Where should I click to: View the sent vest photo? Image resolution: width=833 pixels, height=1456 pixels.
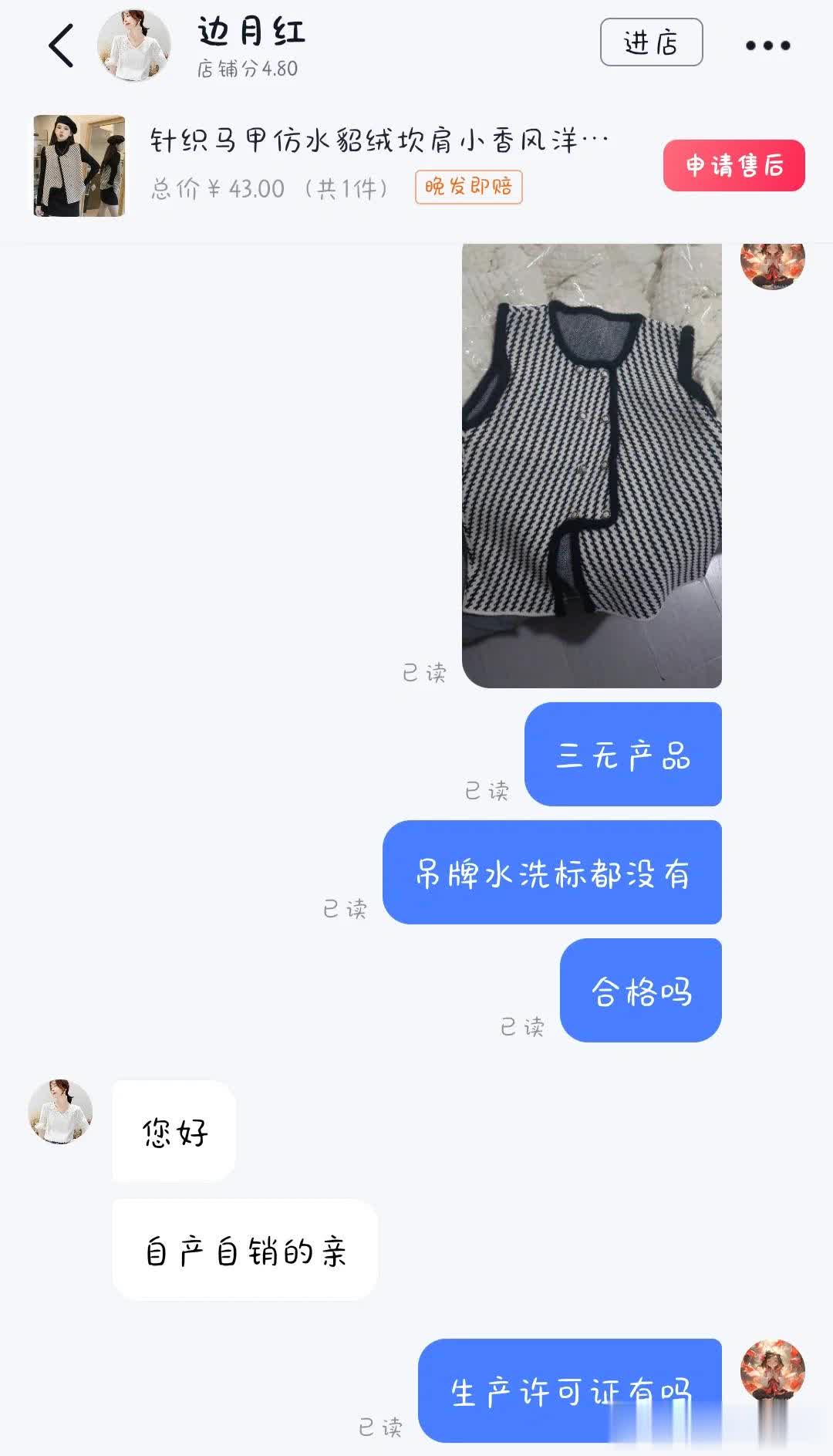click(592, 465)
